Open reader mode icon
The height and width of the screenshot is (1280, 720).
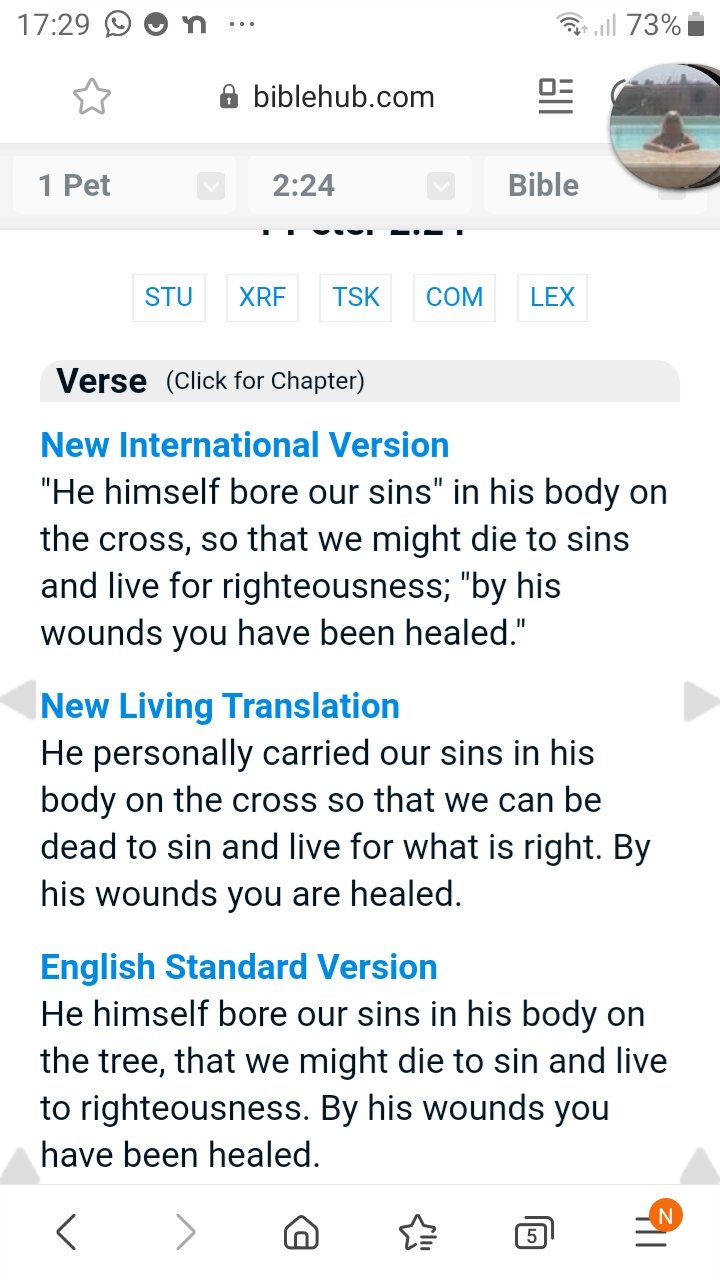click(555, 96)
